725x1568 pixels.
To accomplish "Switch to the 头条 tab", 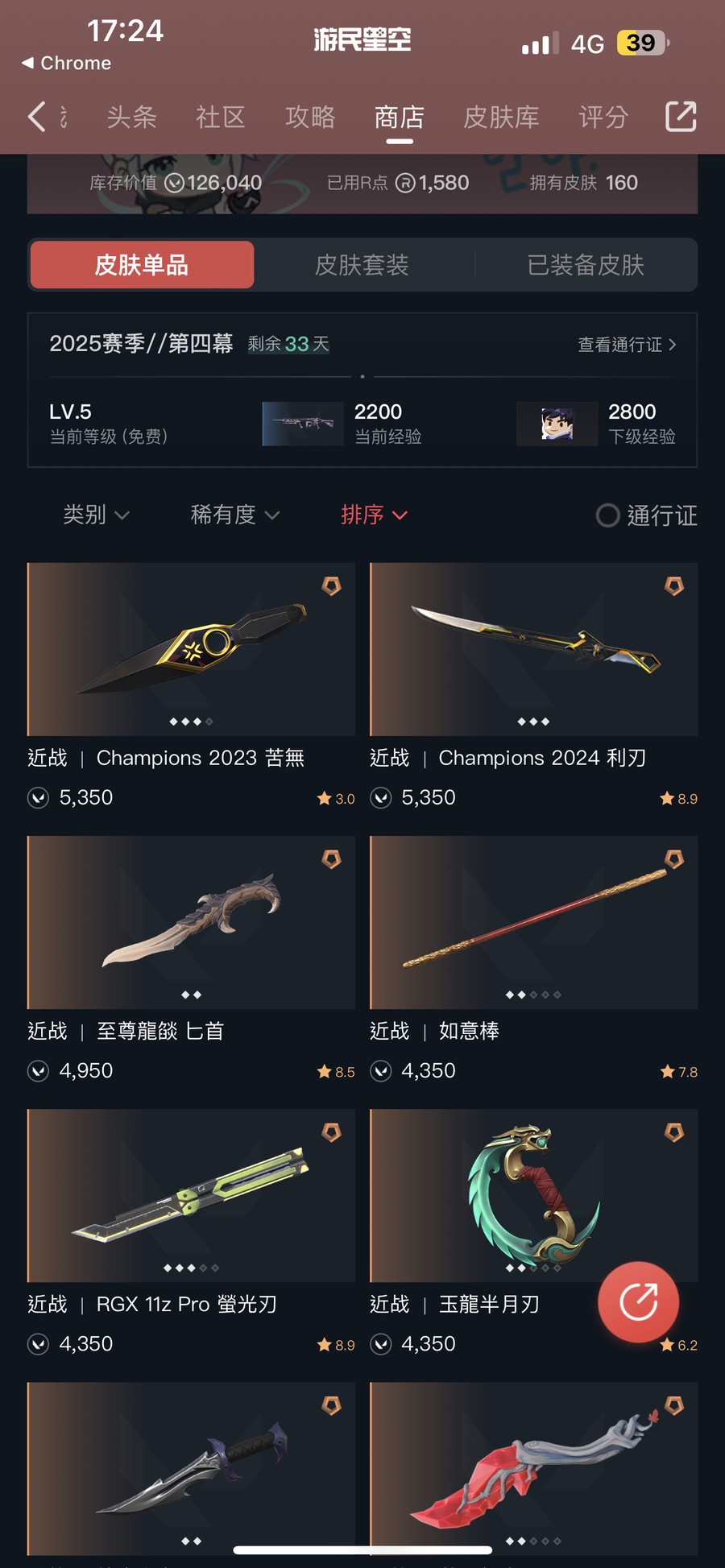I will coord(131,118).
